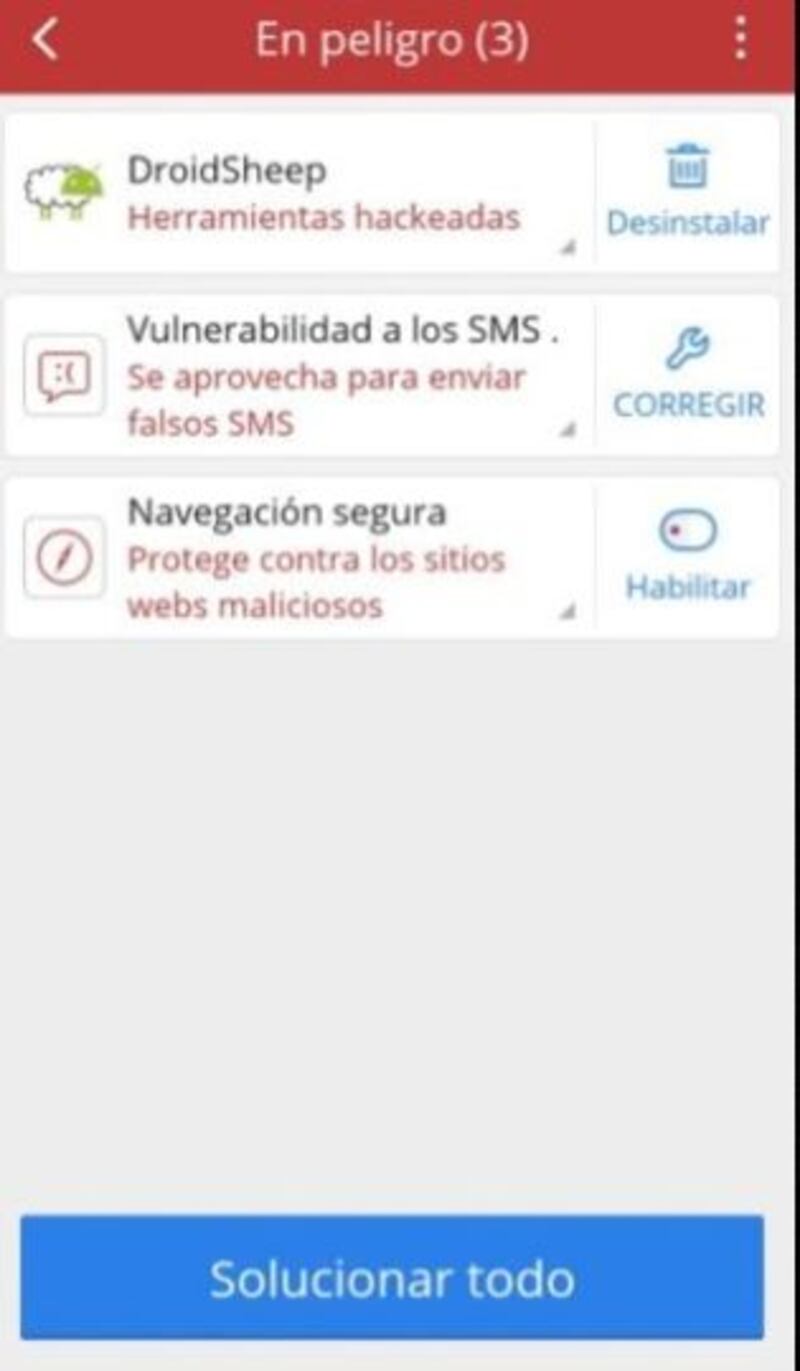Open the three-dot overflow menu
The image size is (800, 1371).
coord(740,39)
